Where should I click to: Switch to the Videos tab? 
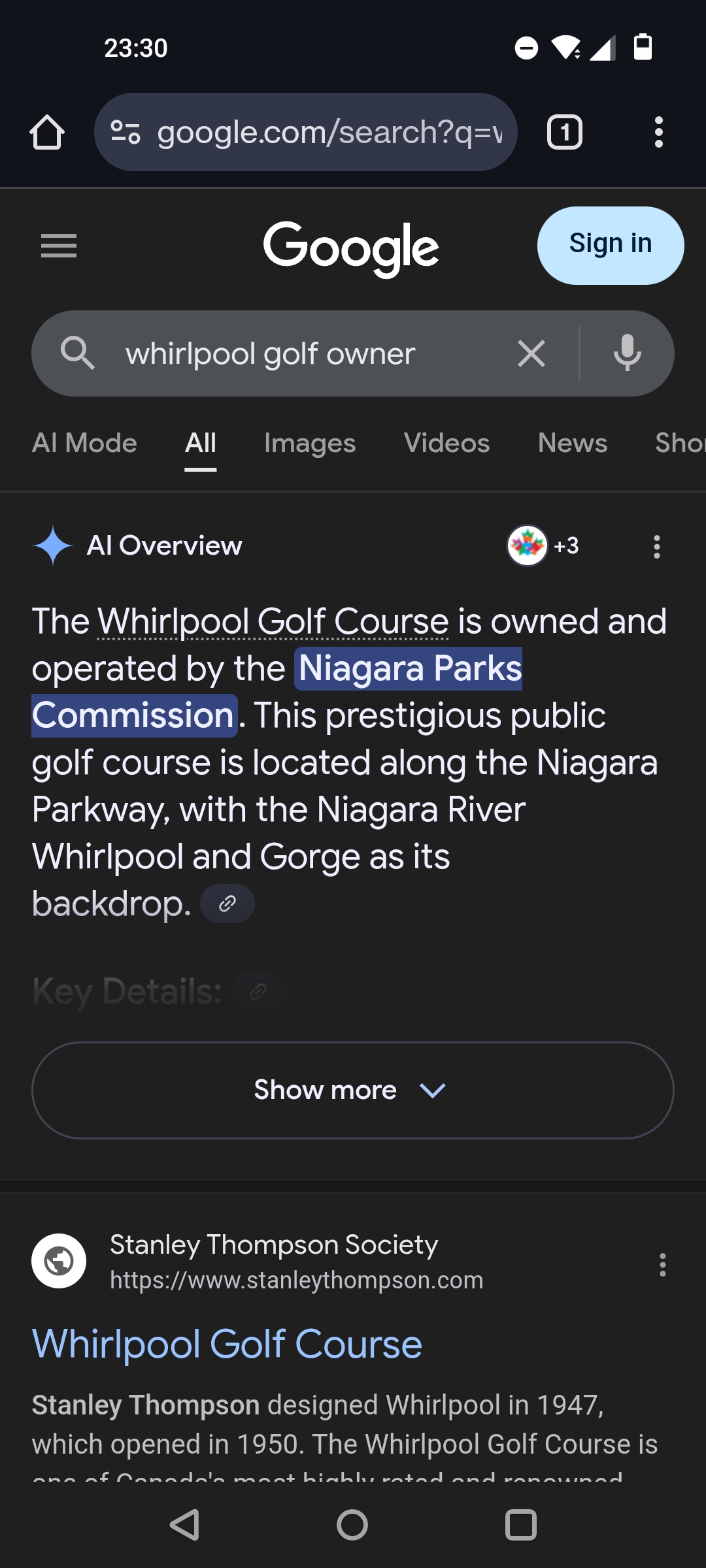(446, 443)
